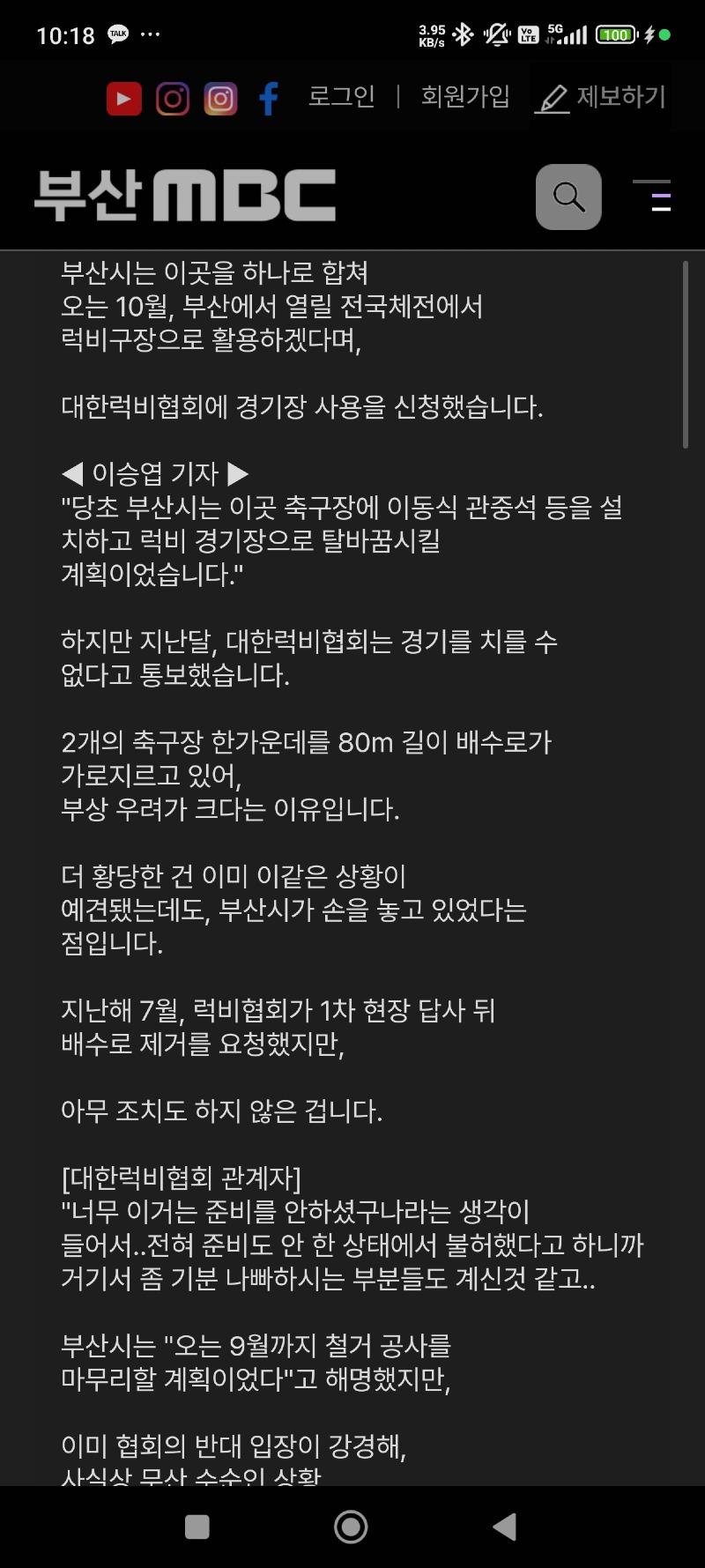Image resolution: width=705 pixels, height=1568 pixels.
Task: Tap the system back button
Action: 505,1527
